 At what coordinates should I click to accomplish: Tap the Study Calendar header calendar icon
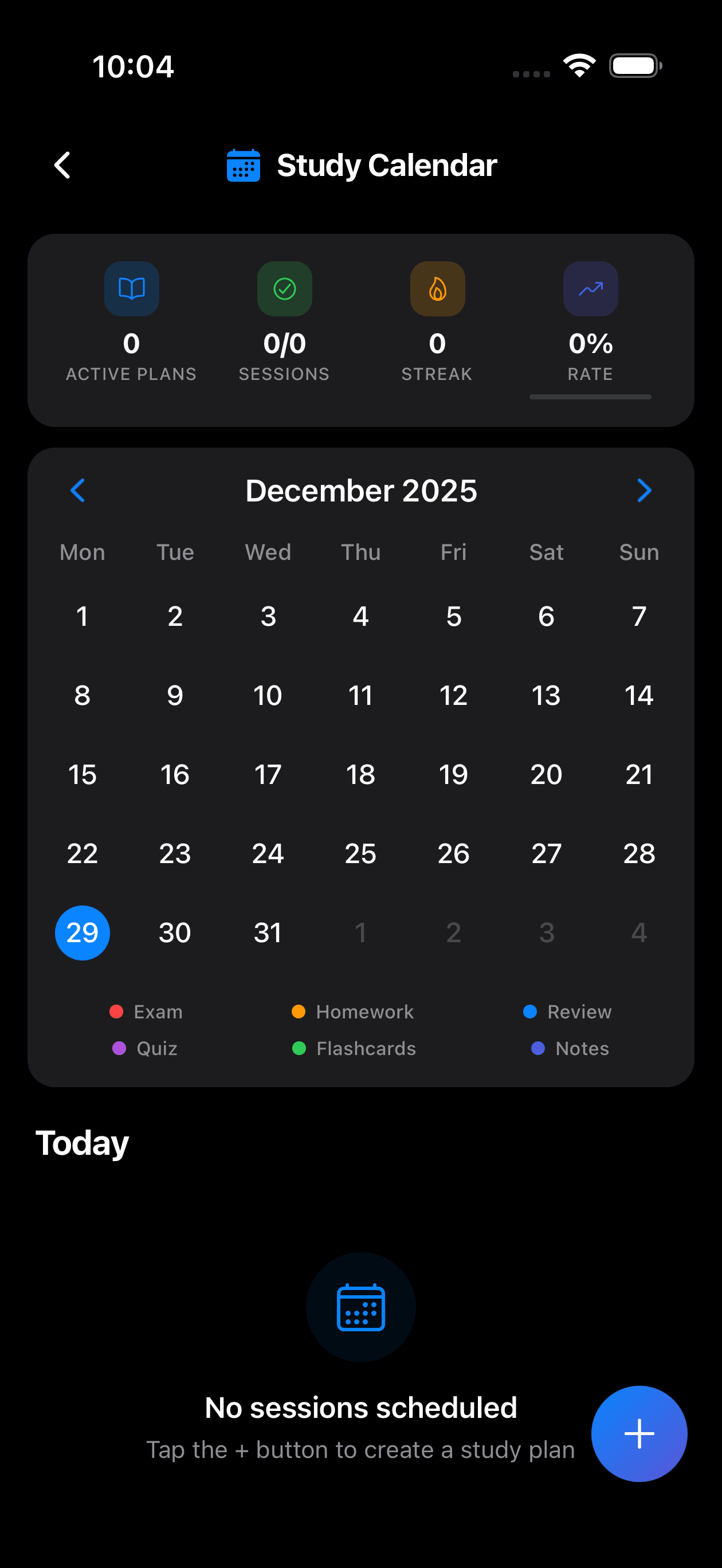[x=243, y=164]
